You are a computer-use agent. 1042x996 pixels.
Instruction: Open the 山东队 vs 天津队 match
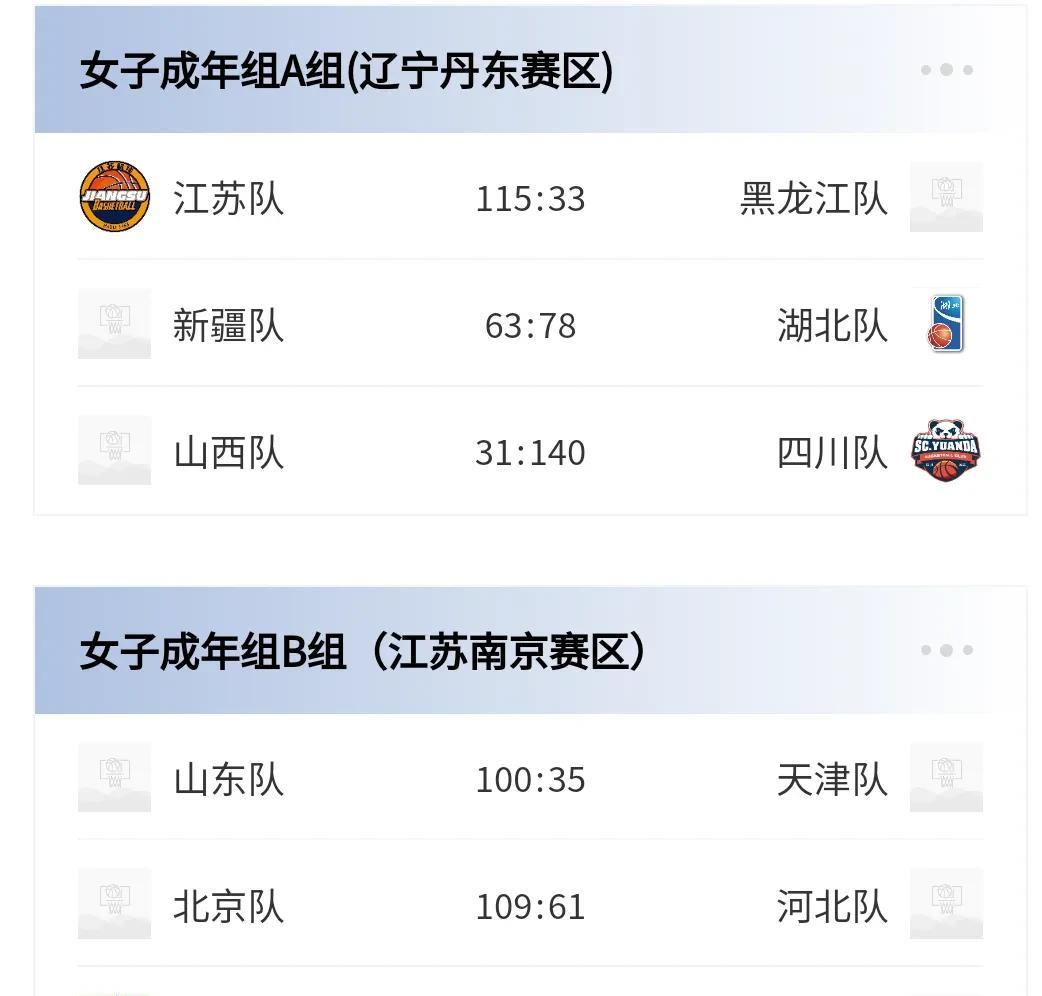[x=530, y=779]
